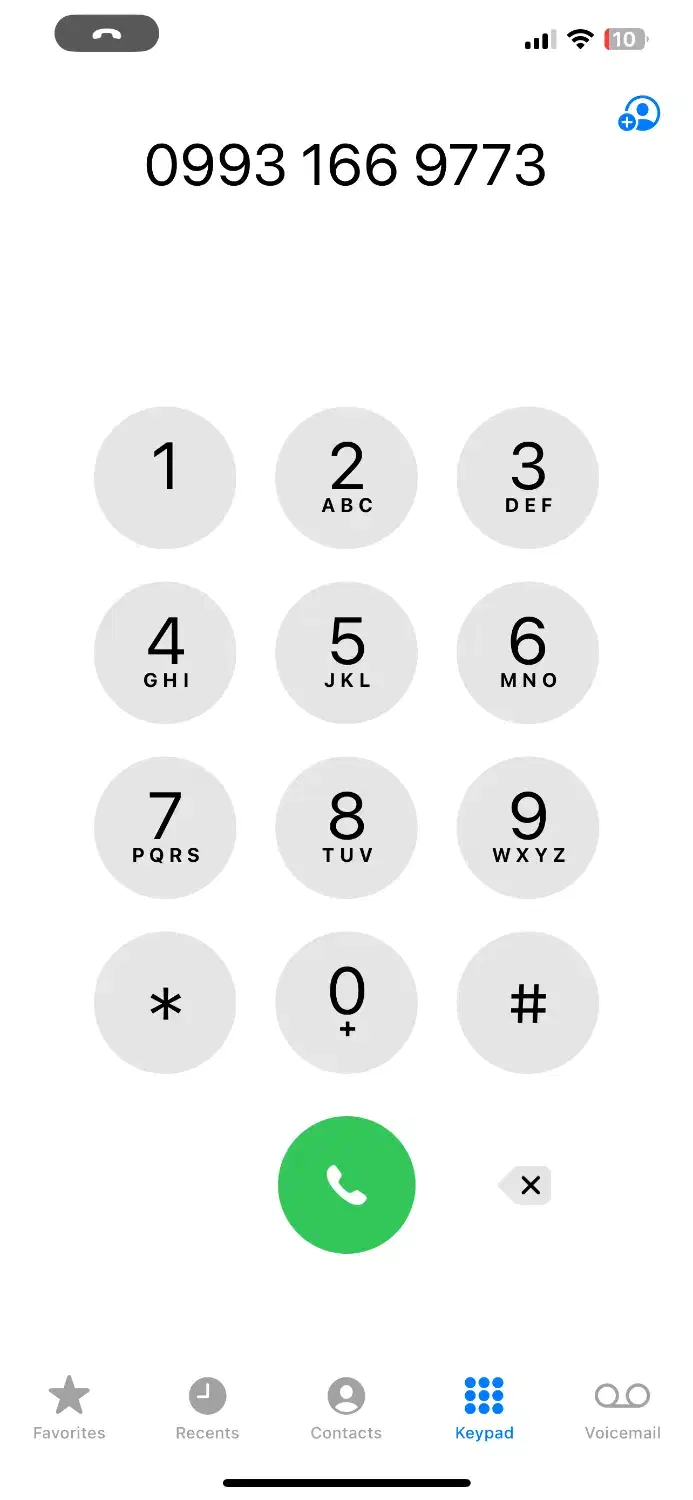Tap the add contact icon
This screenshot has width=693, height=1500.
point(639,114)
